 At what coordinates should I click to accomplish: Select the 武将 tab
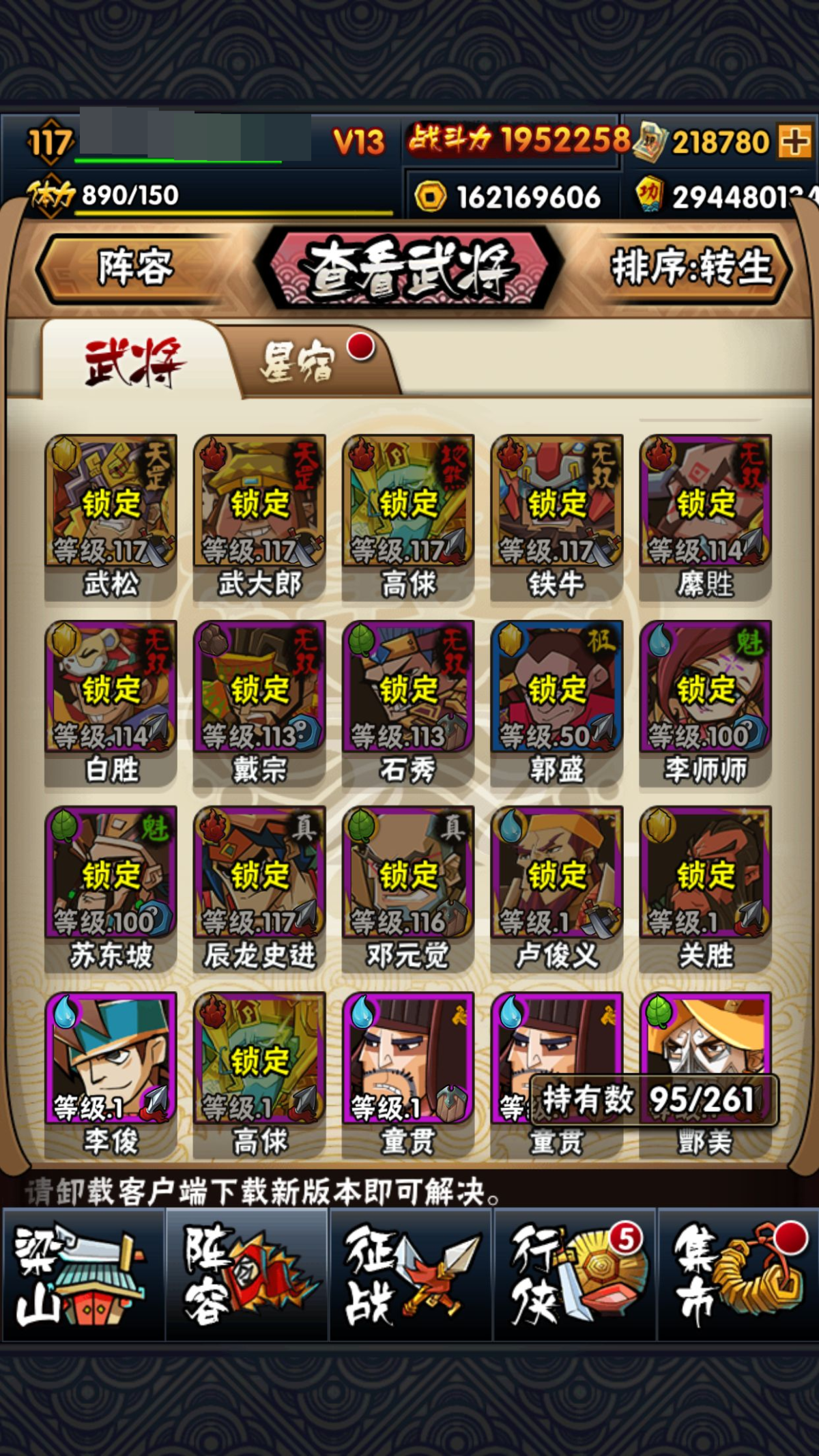point(134,362)
